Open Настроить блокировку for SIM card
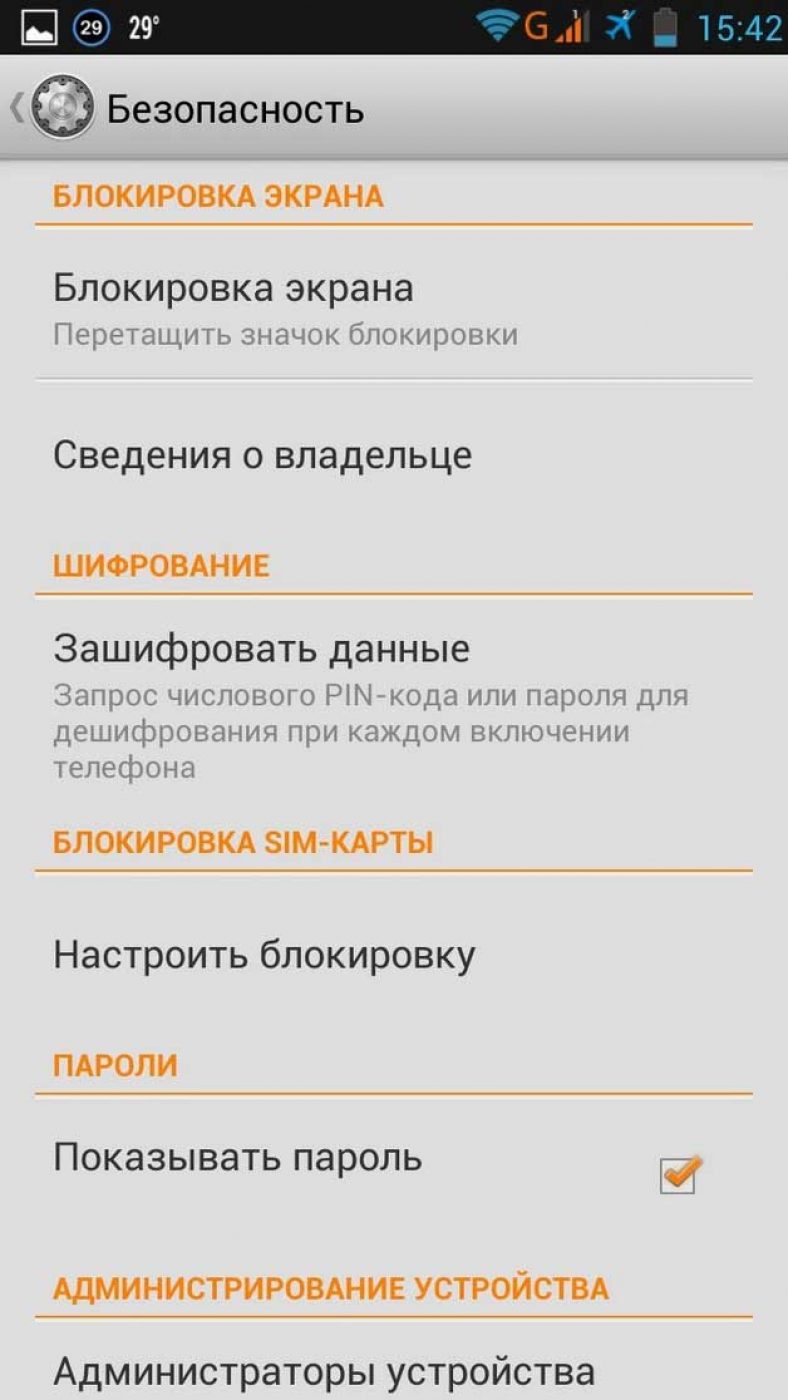Viewport: 788px width, 1400px height. [x=394, y=956]
